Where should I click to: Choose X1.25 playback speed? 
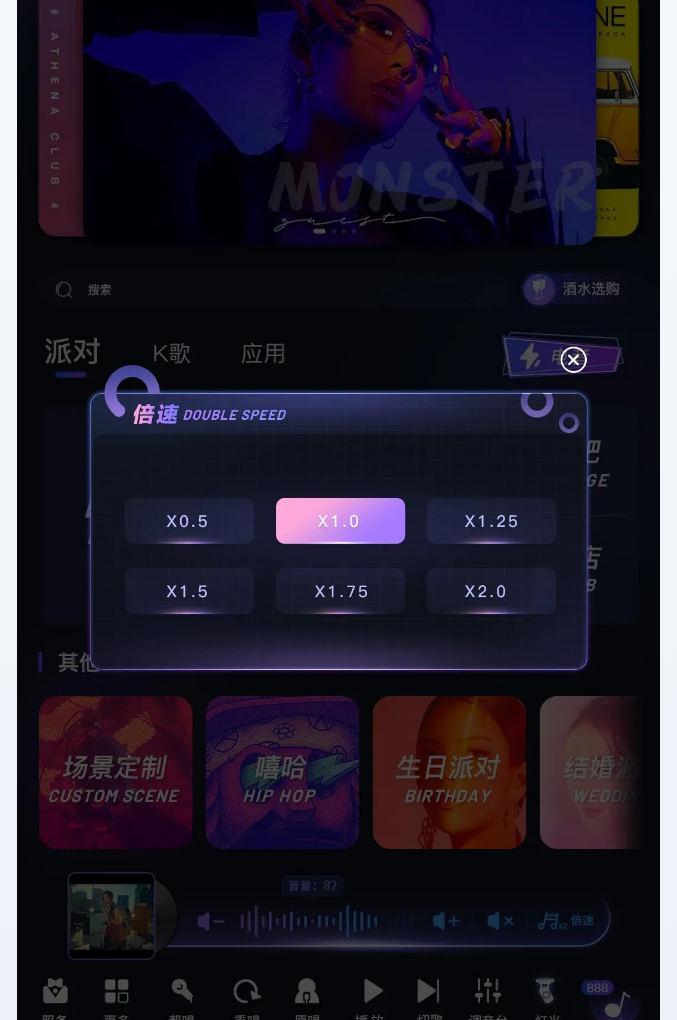click(x=491, y=521)
